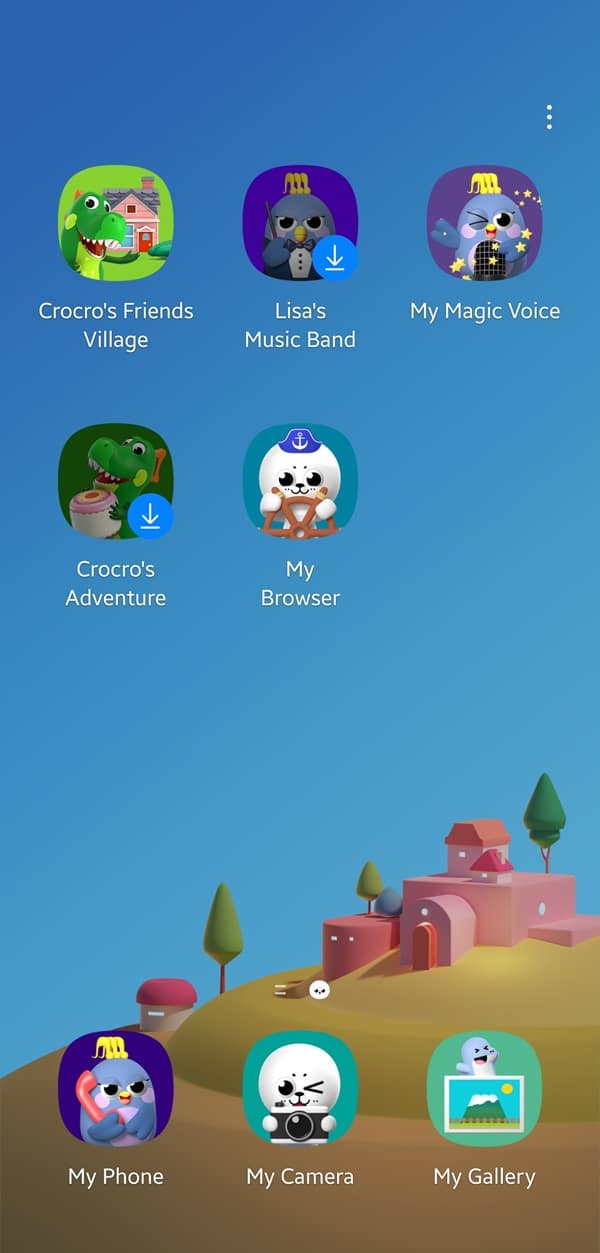Open the three-dot overflow menu

coord(549,117)
